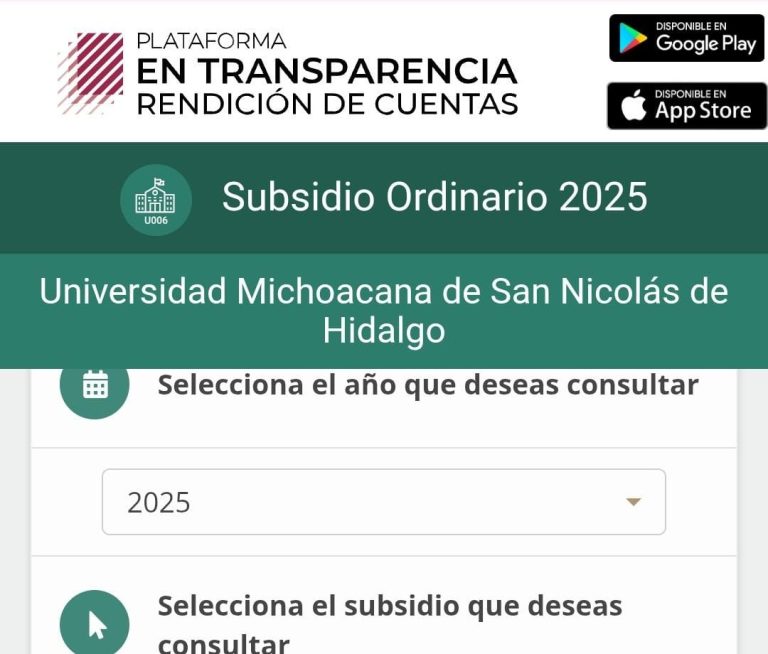
Task: Expand the 2025 year dropdown
Action: pyautogui.click(x=384, y=502)
